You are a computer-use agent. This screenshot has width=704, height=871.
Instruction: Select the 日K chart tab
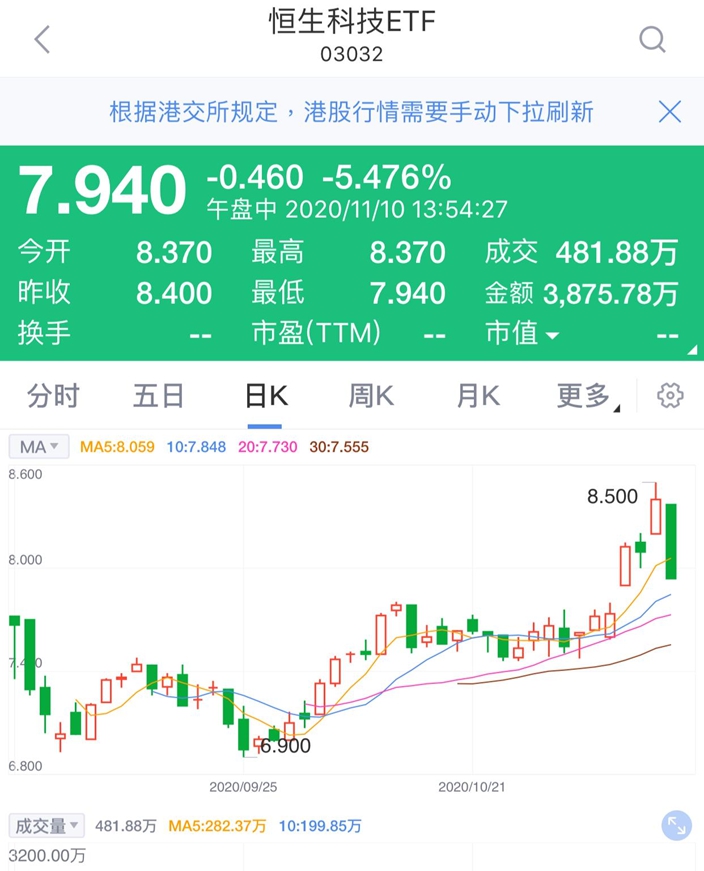click(x=266, y=397)
